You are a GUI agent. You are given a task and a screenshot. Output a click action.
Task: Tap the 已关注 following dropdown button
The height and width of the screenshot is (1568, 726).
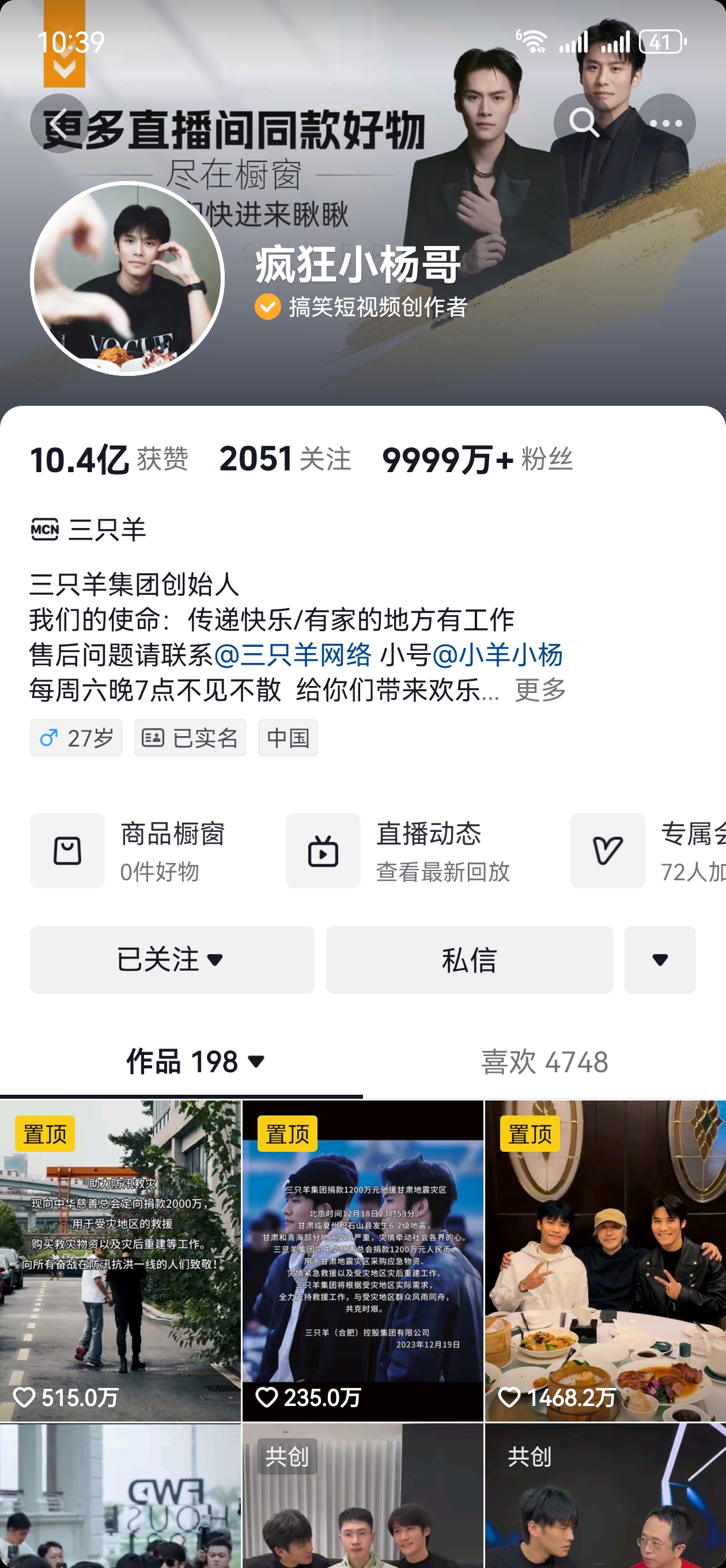172,960
